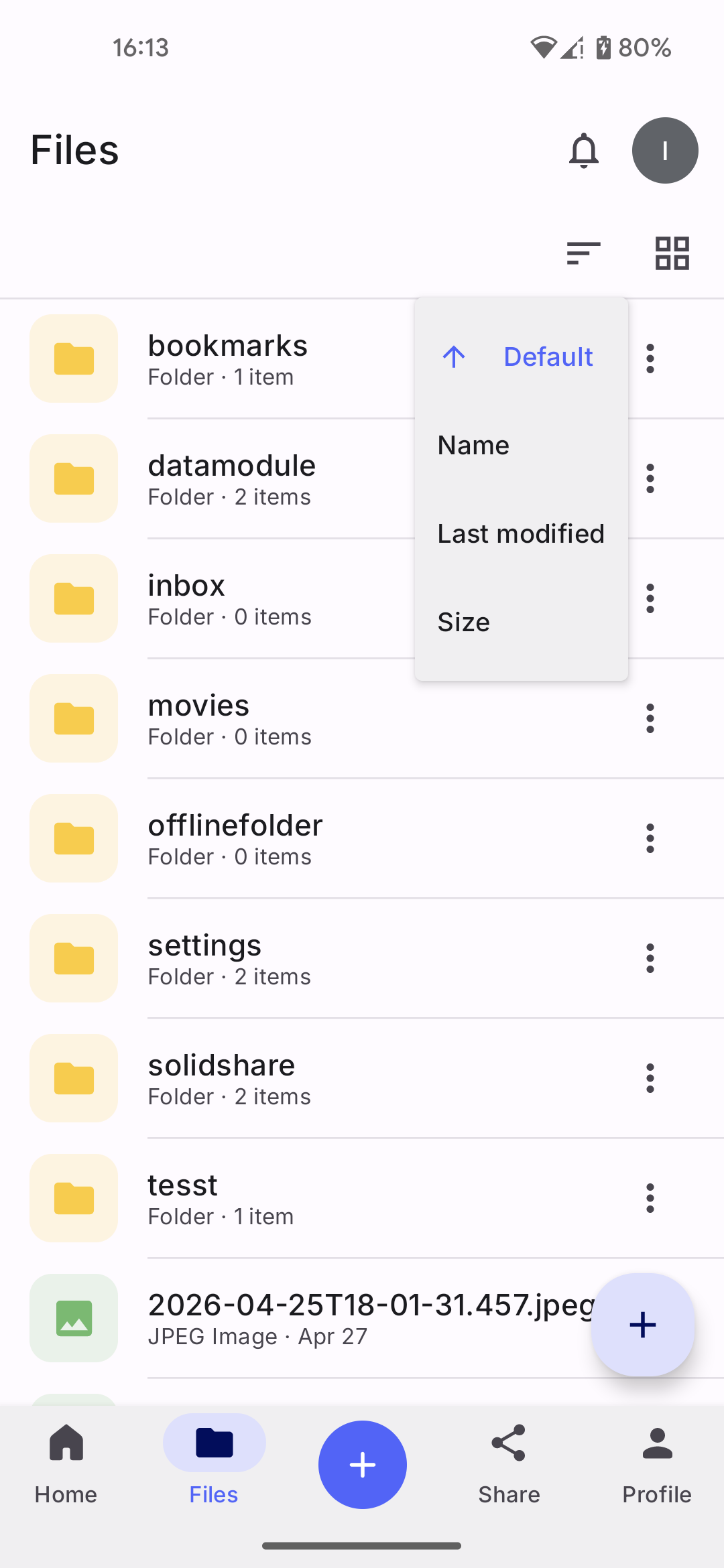Screen dimensions: 724x1568
Task: Sort files by Size
Action: coord(522,622)
